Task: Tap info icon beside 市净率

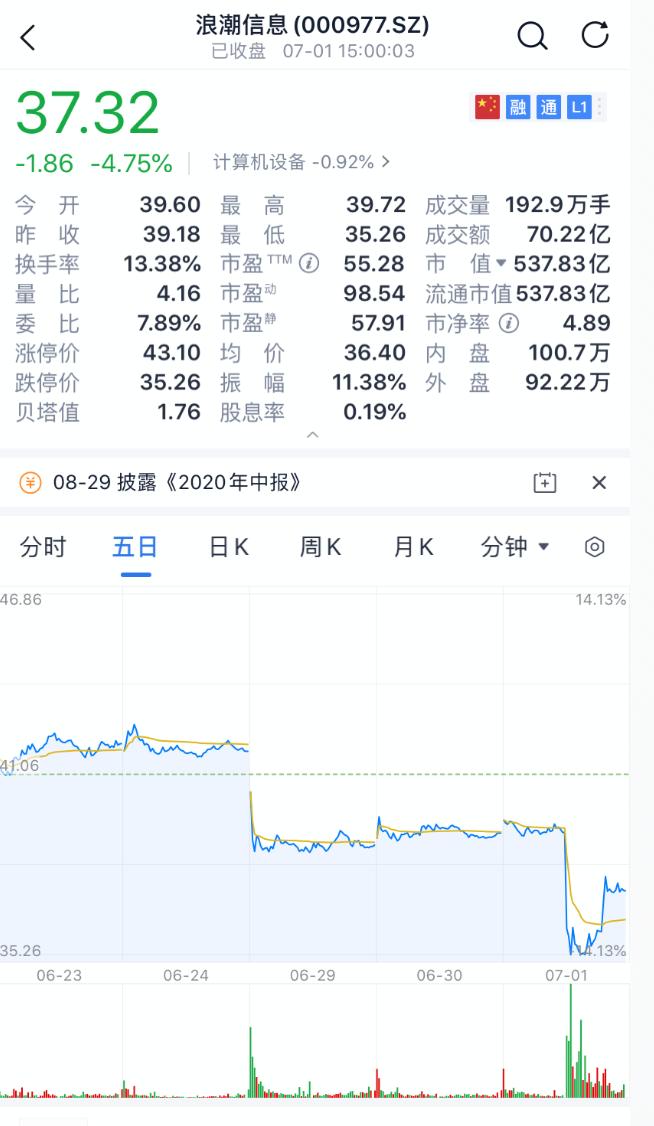Action: point(508,323)
